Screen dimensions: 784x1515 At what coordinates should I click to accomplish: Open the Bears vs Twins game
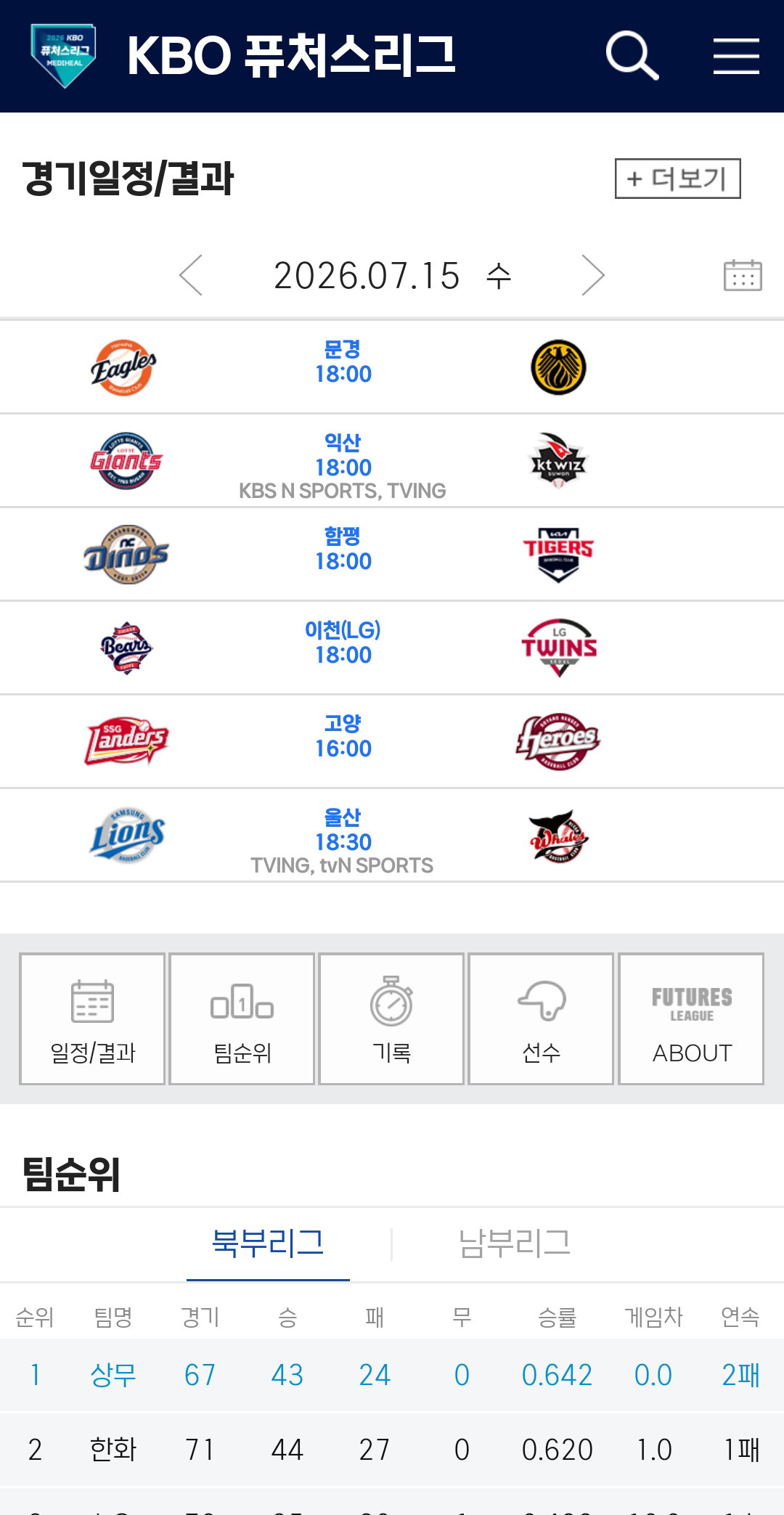(392, 648)
